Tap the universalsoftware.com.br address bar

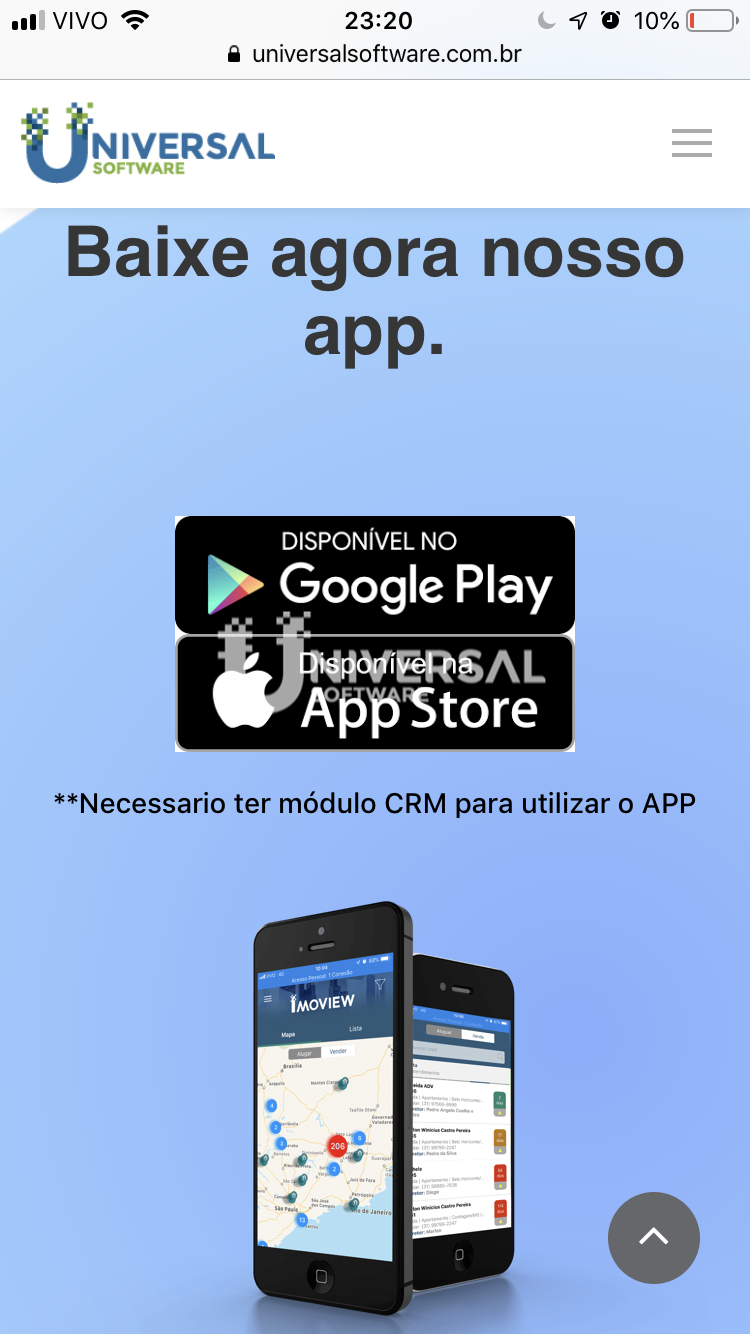(375, 54)
